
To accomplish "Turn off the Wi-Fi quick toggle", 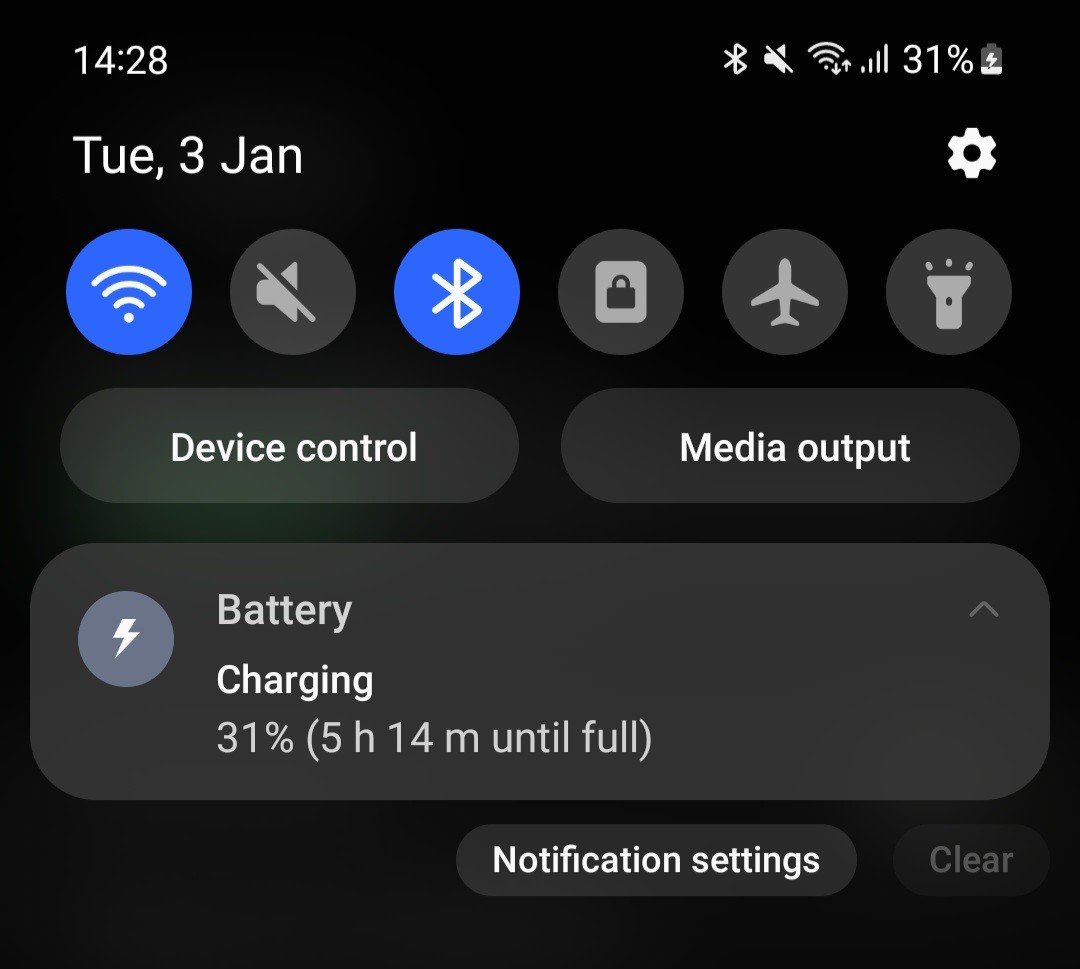I will click(x=129, y=292).
